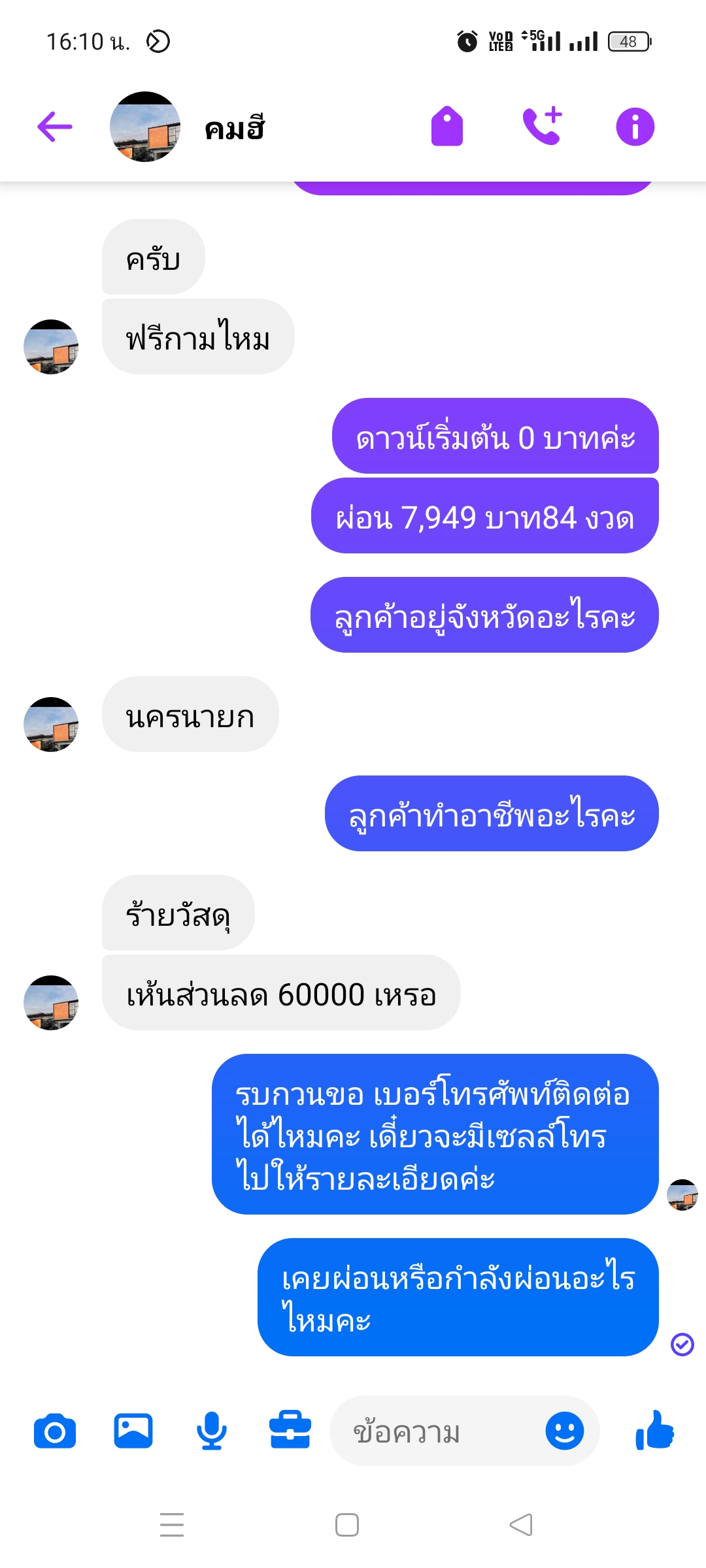The width and height of the screenshot is (706, 1568).
Task: Open the business tools briefcase icon
Action: pyautogui.click(x=290, y=1431)
